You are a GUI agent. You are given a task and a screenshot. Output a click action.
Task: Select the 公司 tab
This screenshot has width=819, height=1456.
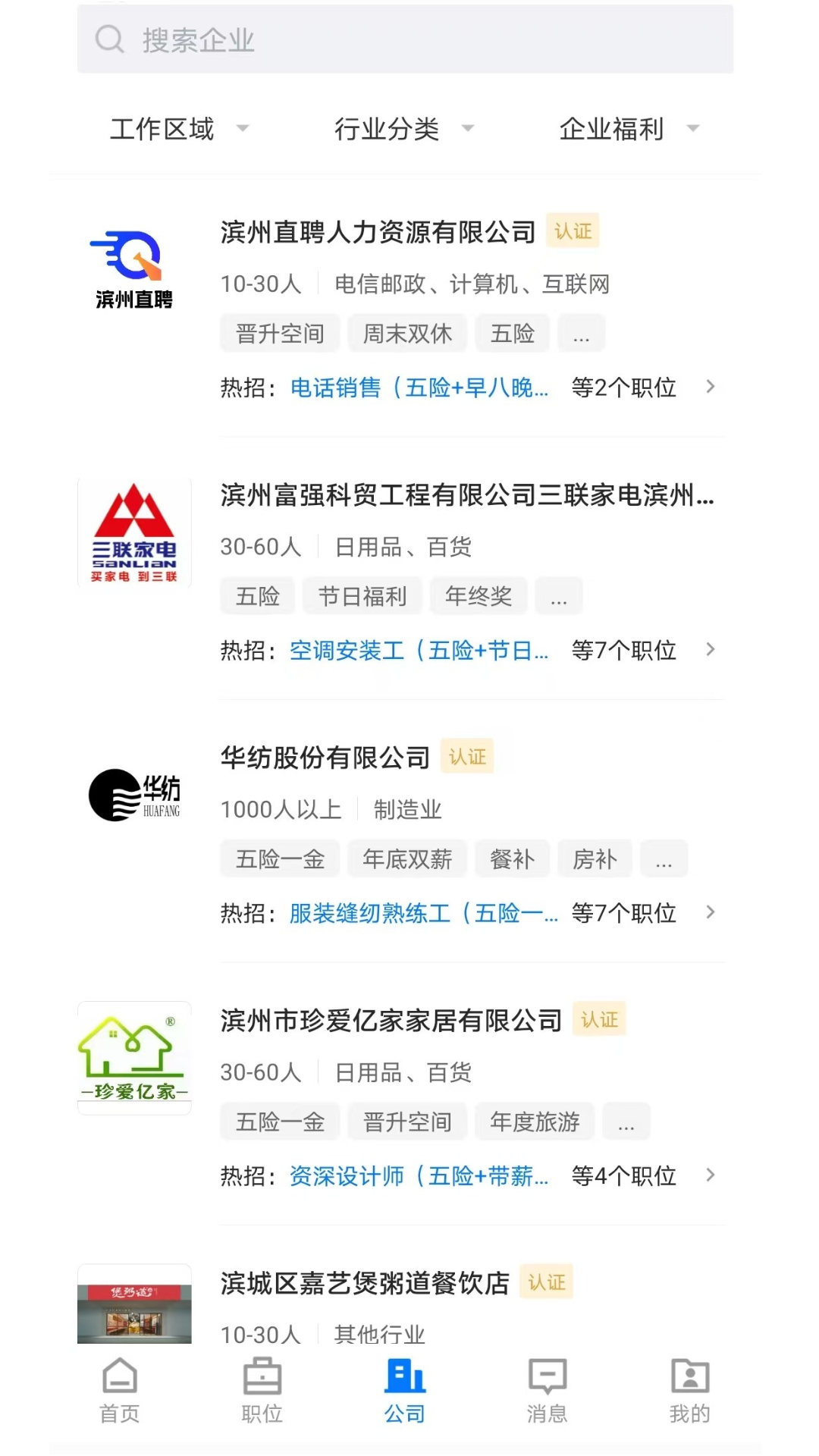coord(405,1391)
